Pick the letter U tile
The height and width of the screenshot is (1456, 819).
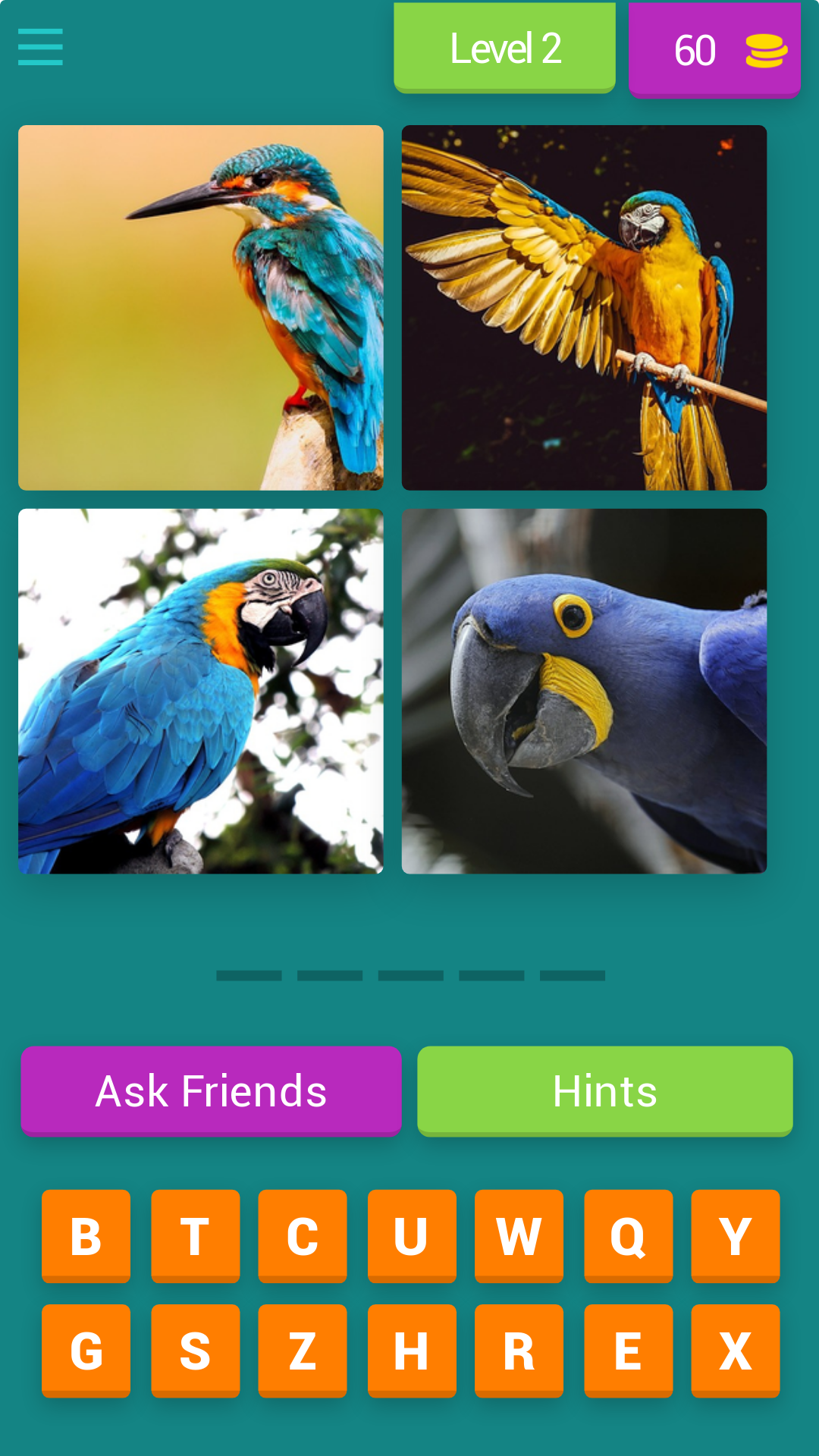(411, 1235)
